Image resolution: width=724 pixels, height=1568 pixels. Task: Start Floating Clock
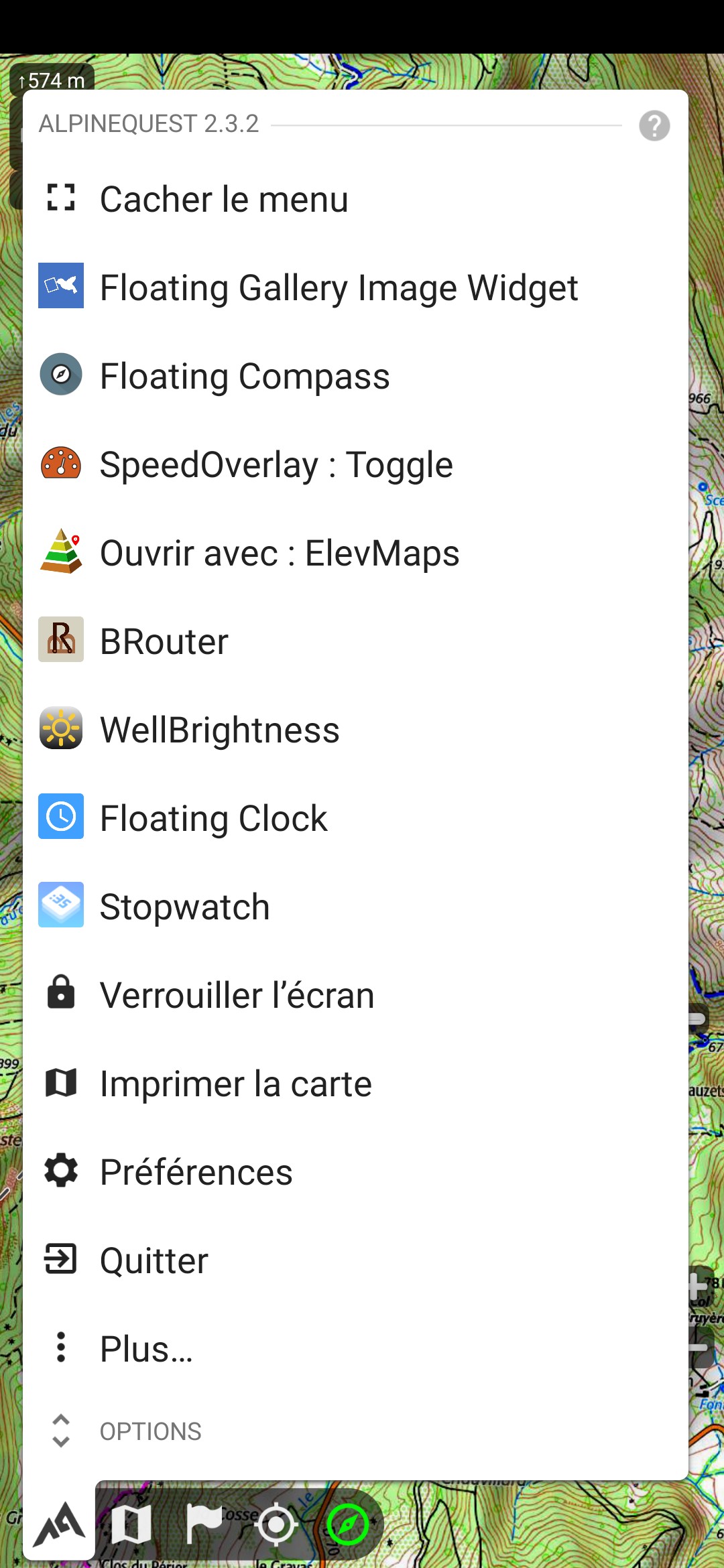click(214, 818)
